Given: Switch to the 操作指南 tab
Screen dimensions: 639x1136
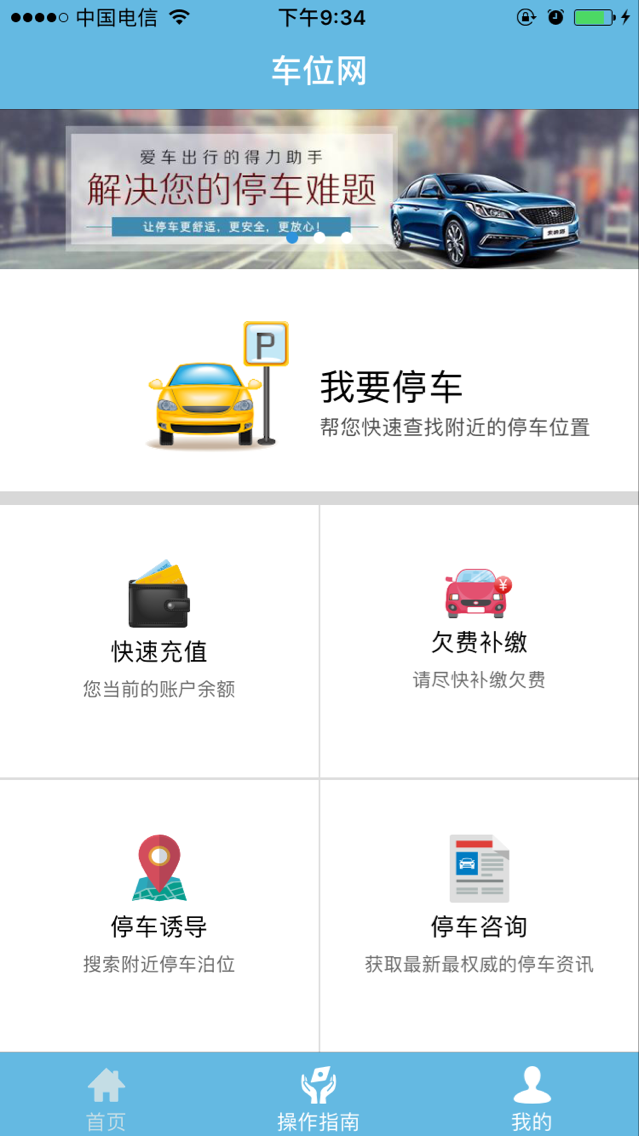Looking at the screenshot, I should coord(318,1097).
